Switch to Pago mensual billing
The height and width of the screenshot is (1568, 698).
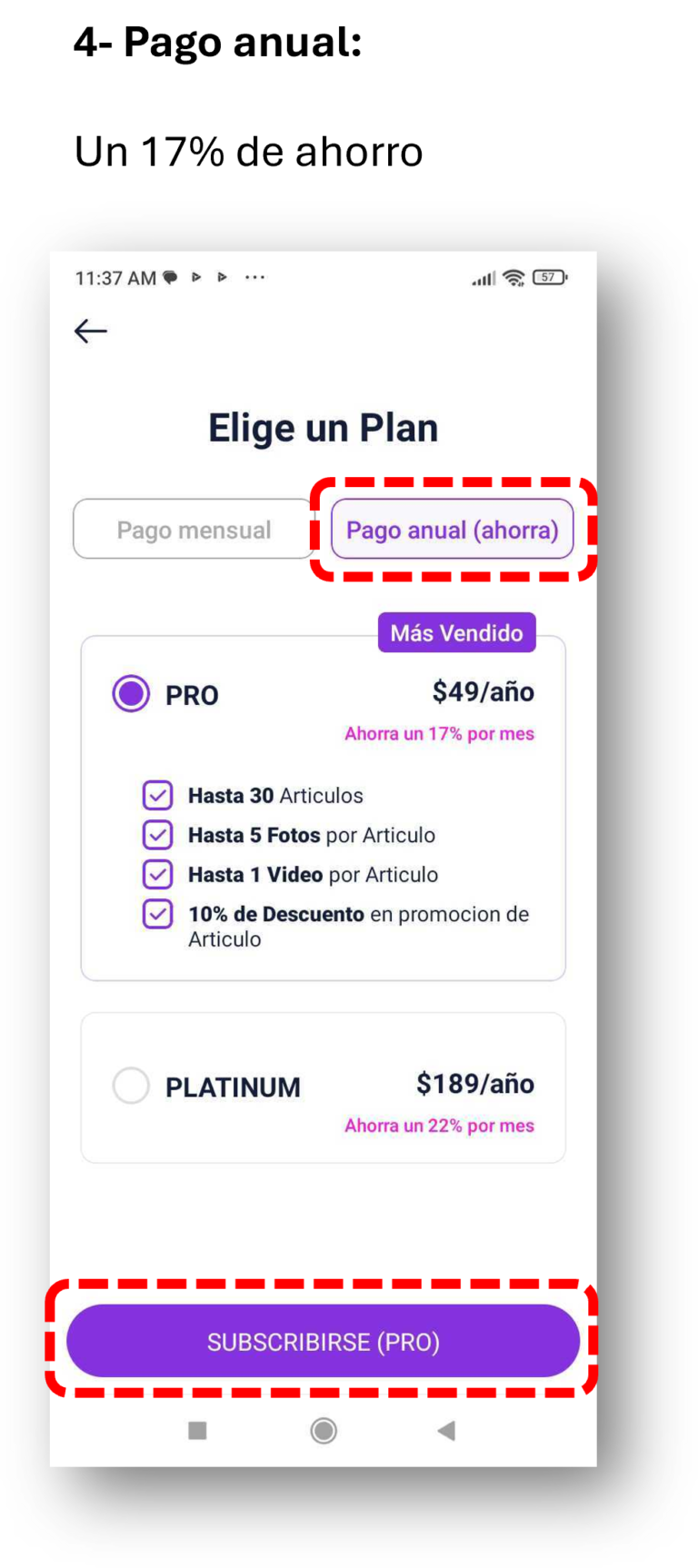point(194,530)
